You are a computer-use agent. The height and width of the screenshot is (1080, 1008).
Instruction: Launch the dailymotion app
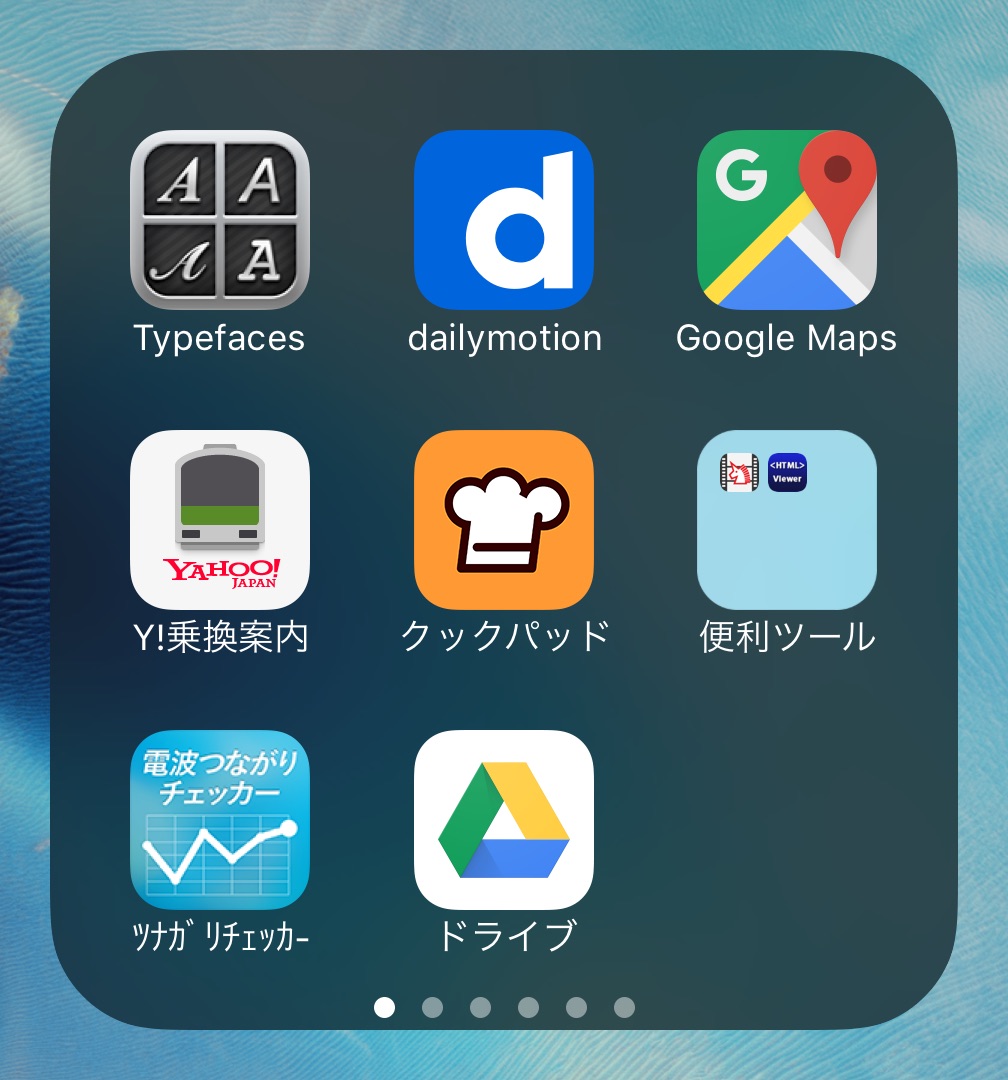click(x=504, y=220)
